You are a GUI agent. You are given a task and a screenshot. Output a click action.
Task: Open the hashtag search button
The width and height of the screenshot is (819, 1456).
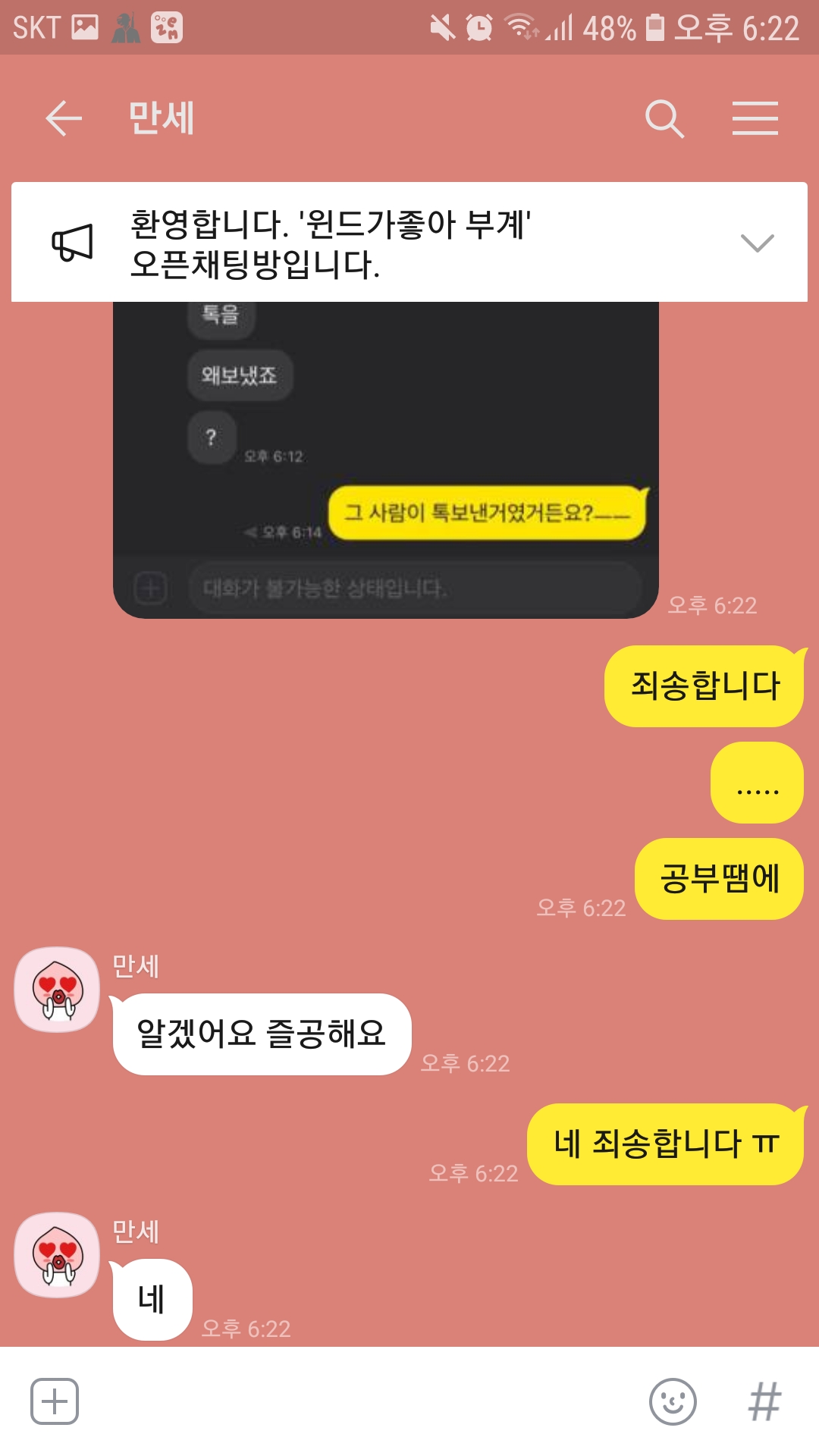(764, 1401)
